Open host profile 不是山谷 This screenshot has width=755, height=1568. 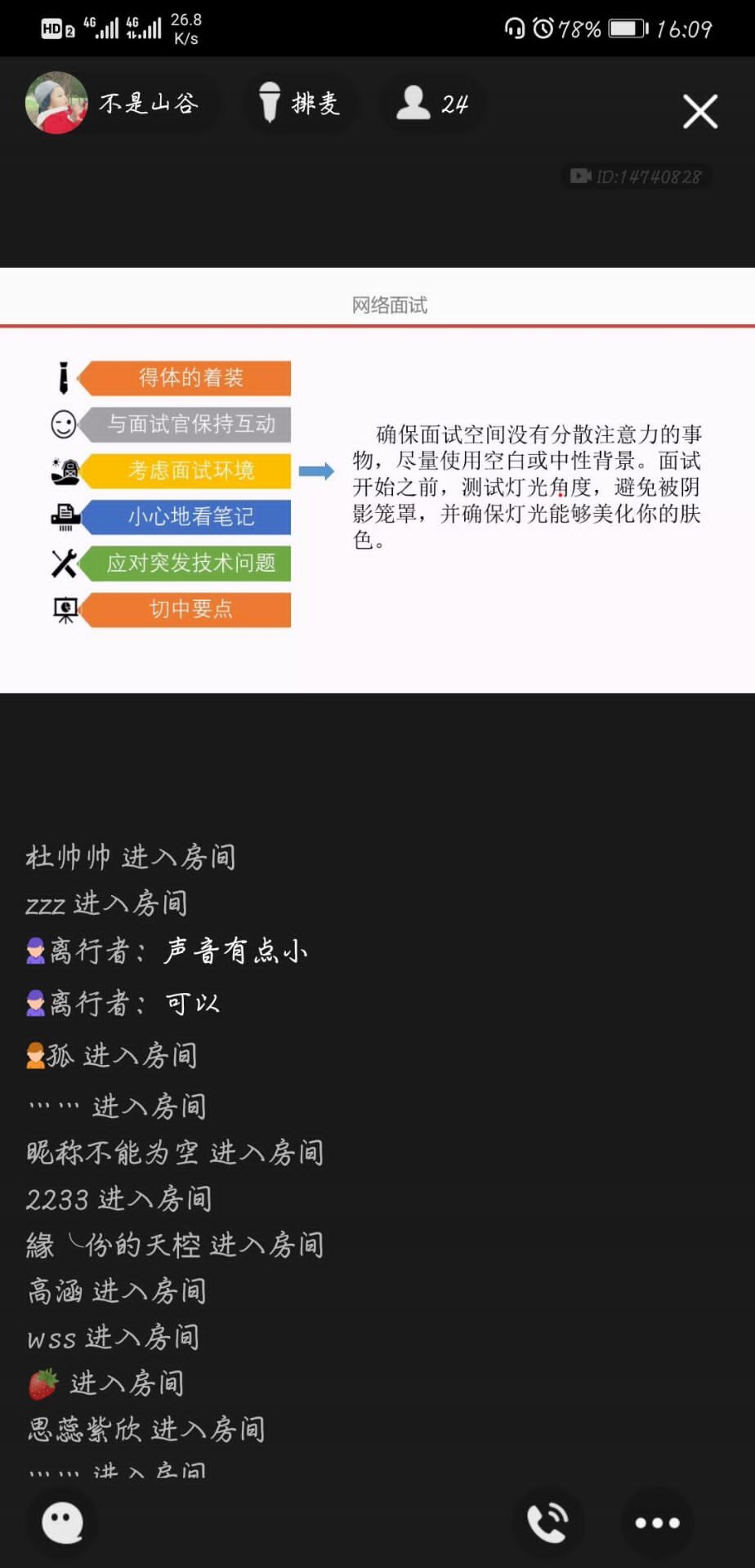tap(114, 104)
